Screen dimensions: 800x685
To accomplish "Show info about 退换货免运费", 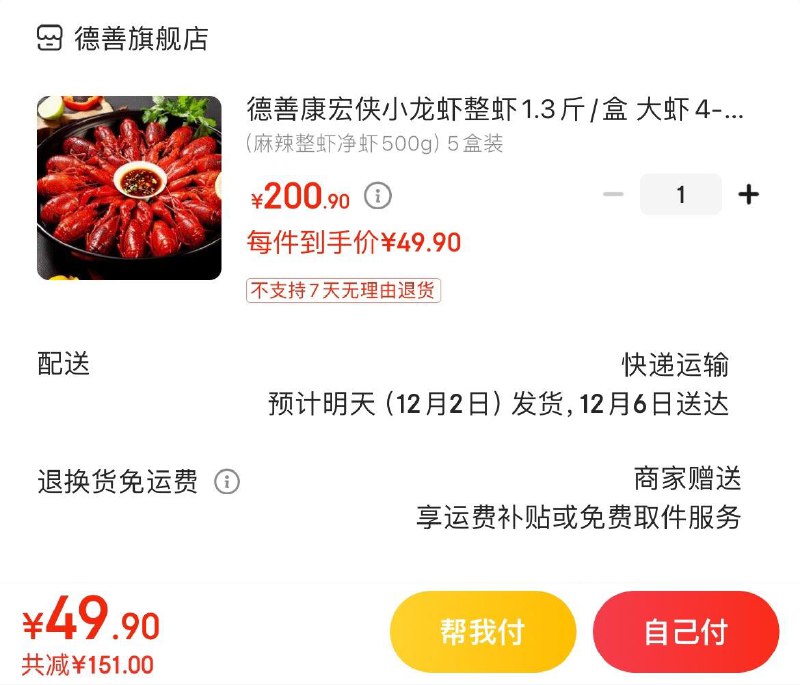I will 227,482.
